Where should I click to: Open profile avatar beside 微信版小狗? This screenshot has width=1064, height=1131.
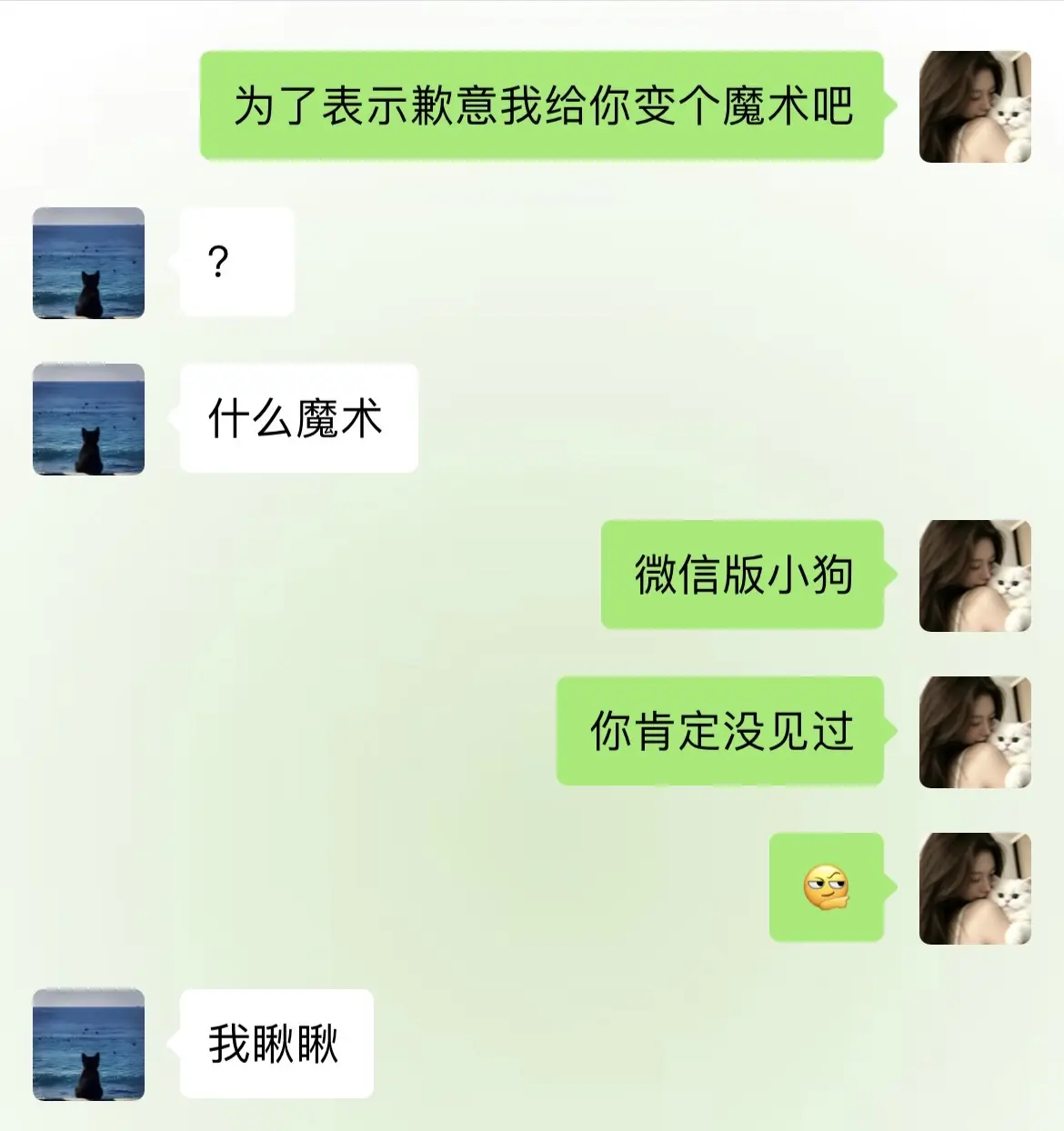pyautogui.click(x=975, y=576)
